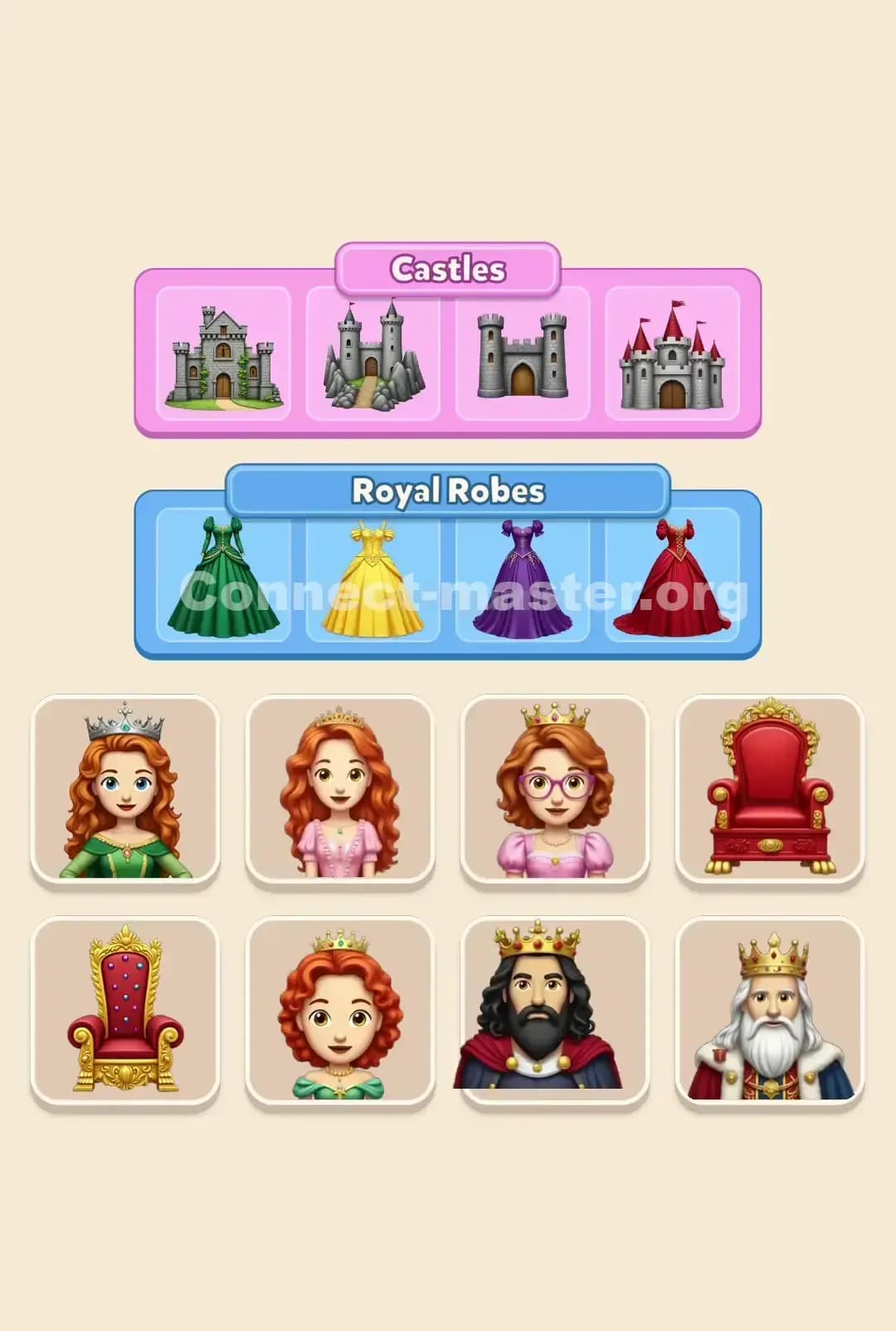Click the princess with curly short red hair

coord(338,1012)
